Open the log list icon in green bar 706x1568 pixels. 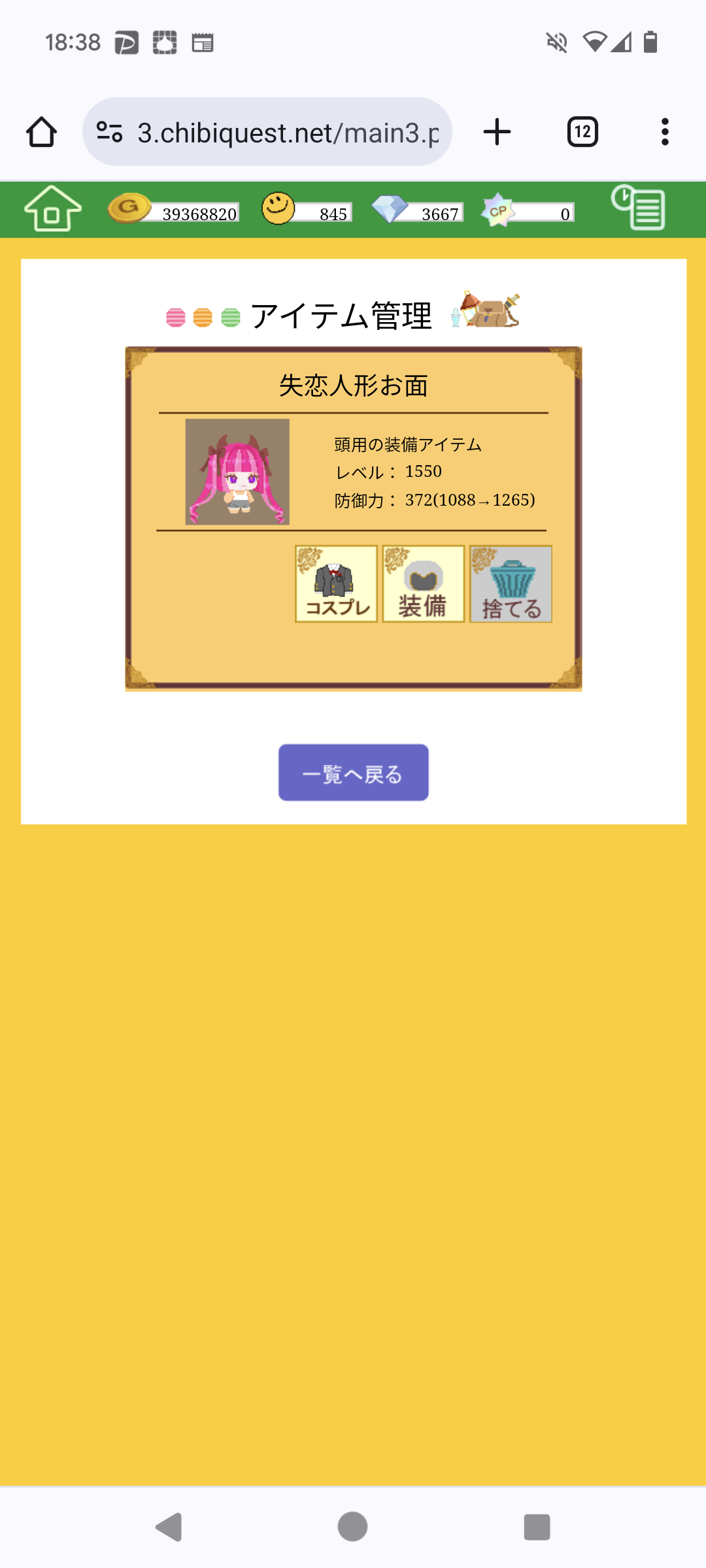[639, 208]
